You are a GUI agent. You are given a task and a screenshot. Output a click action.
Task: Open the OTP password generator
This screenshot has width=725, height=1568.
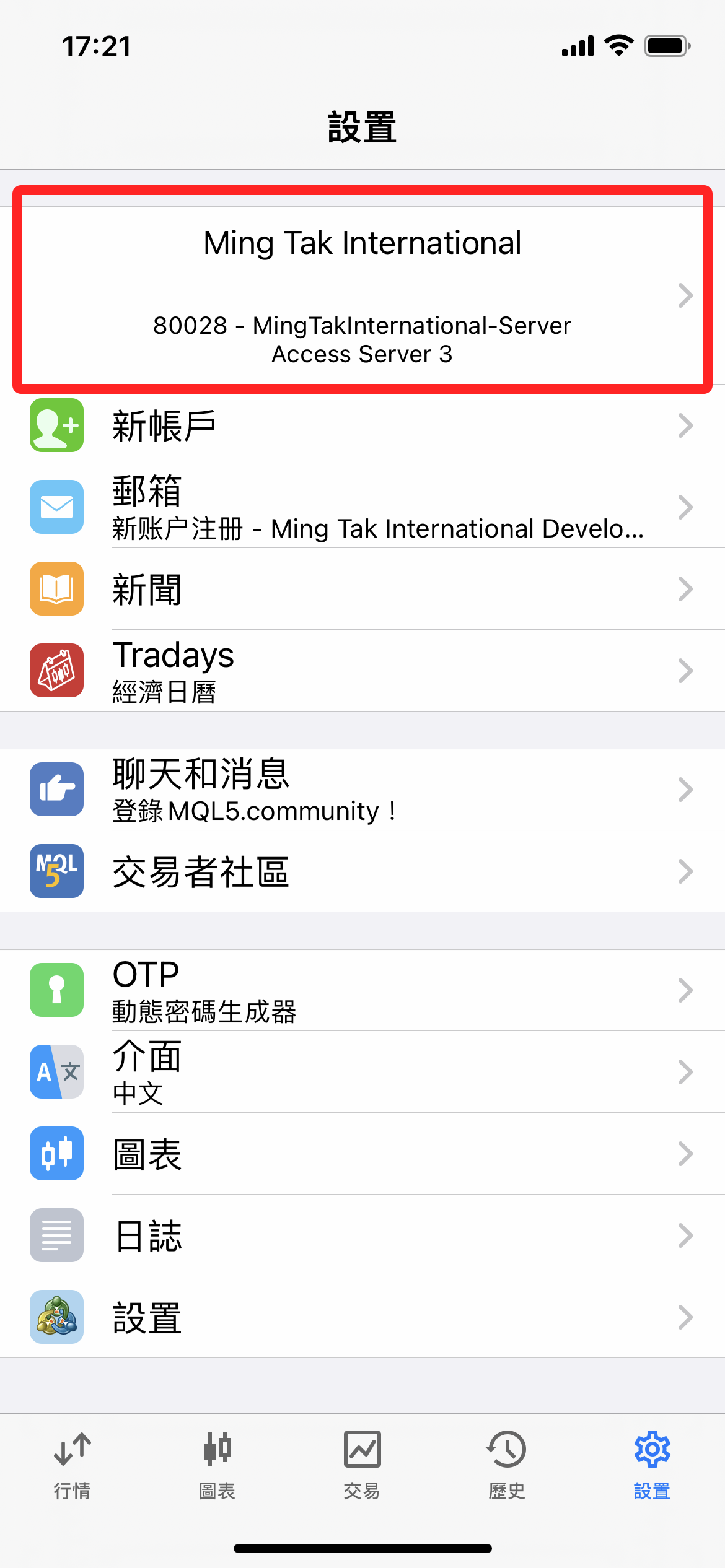[x=362, y=990]
